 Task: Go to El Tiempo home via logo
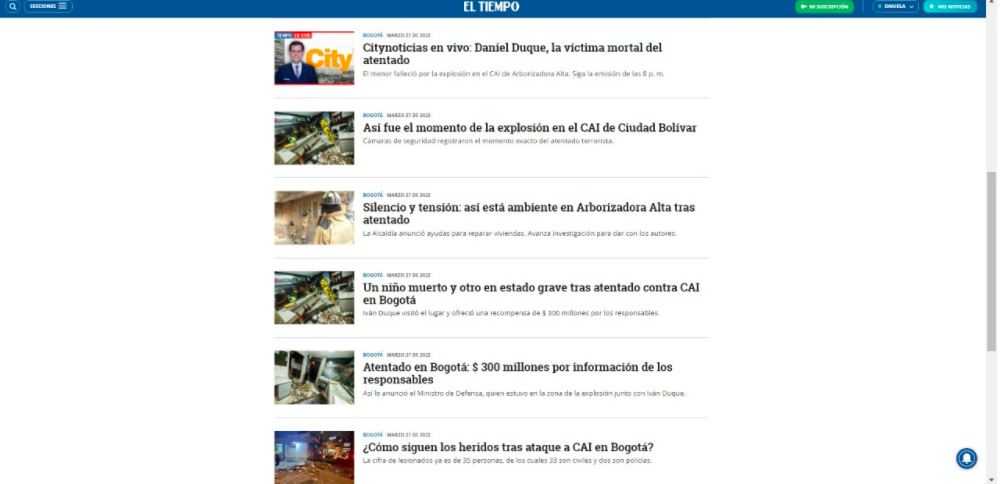coord(491,6)
